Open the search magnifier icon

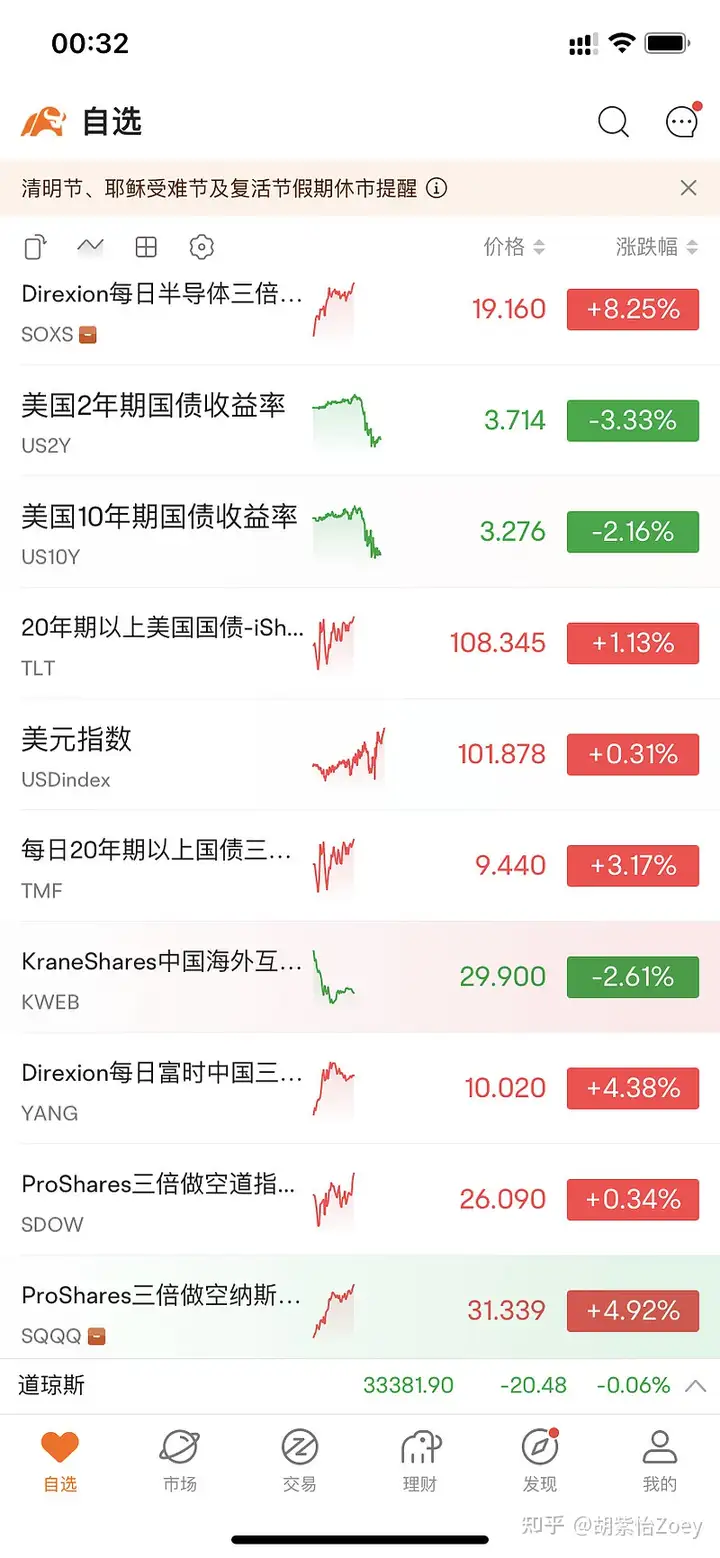(x=613, y=122)
